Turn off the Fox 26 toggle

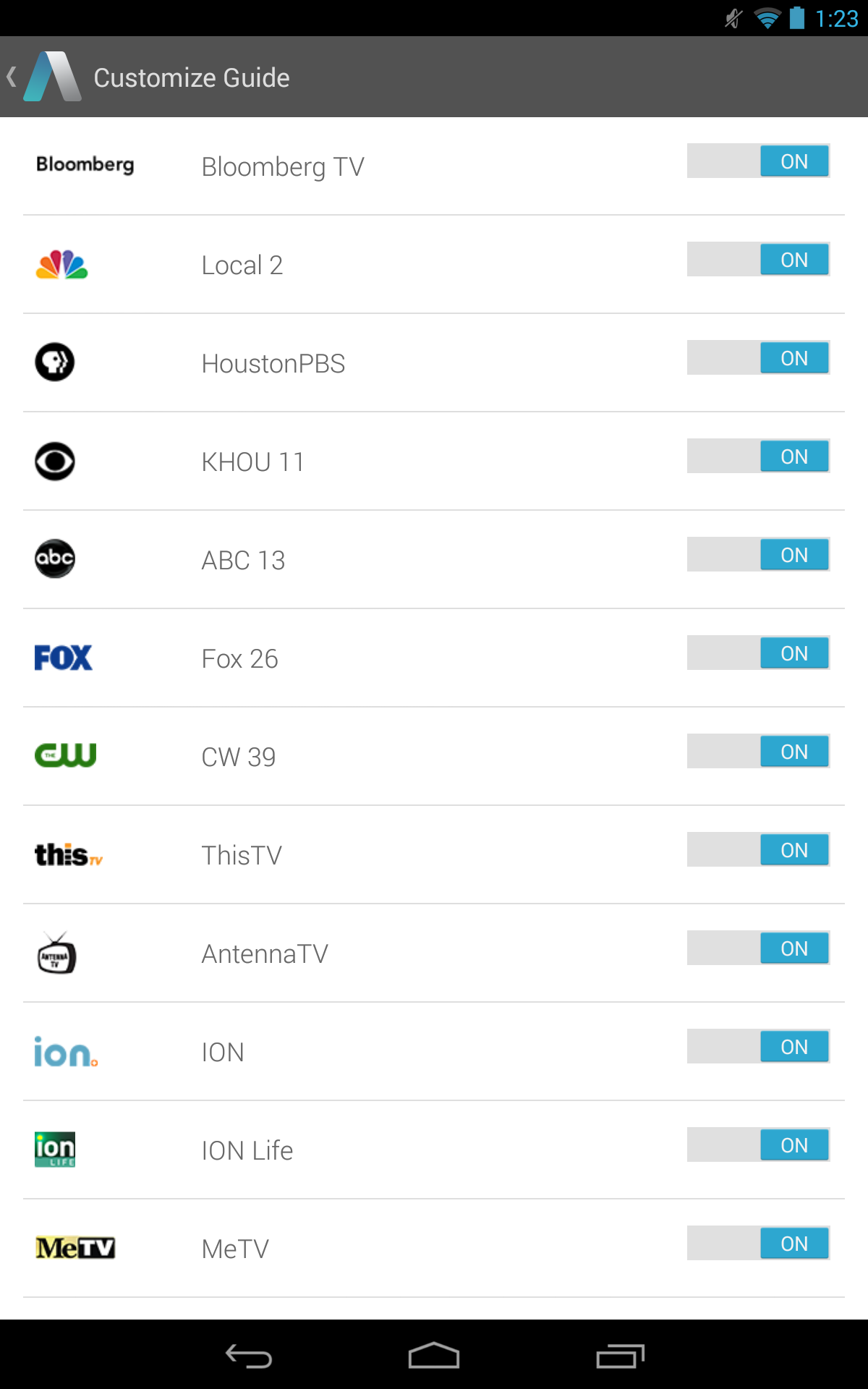click(x=757, y=653)
